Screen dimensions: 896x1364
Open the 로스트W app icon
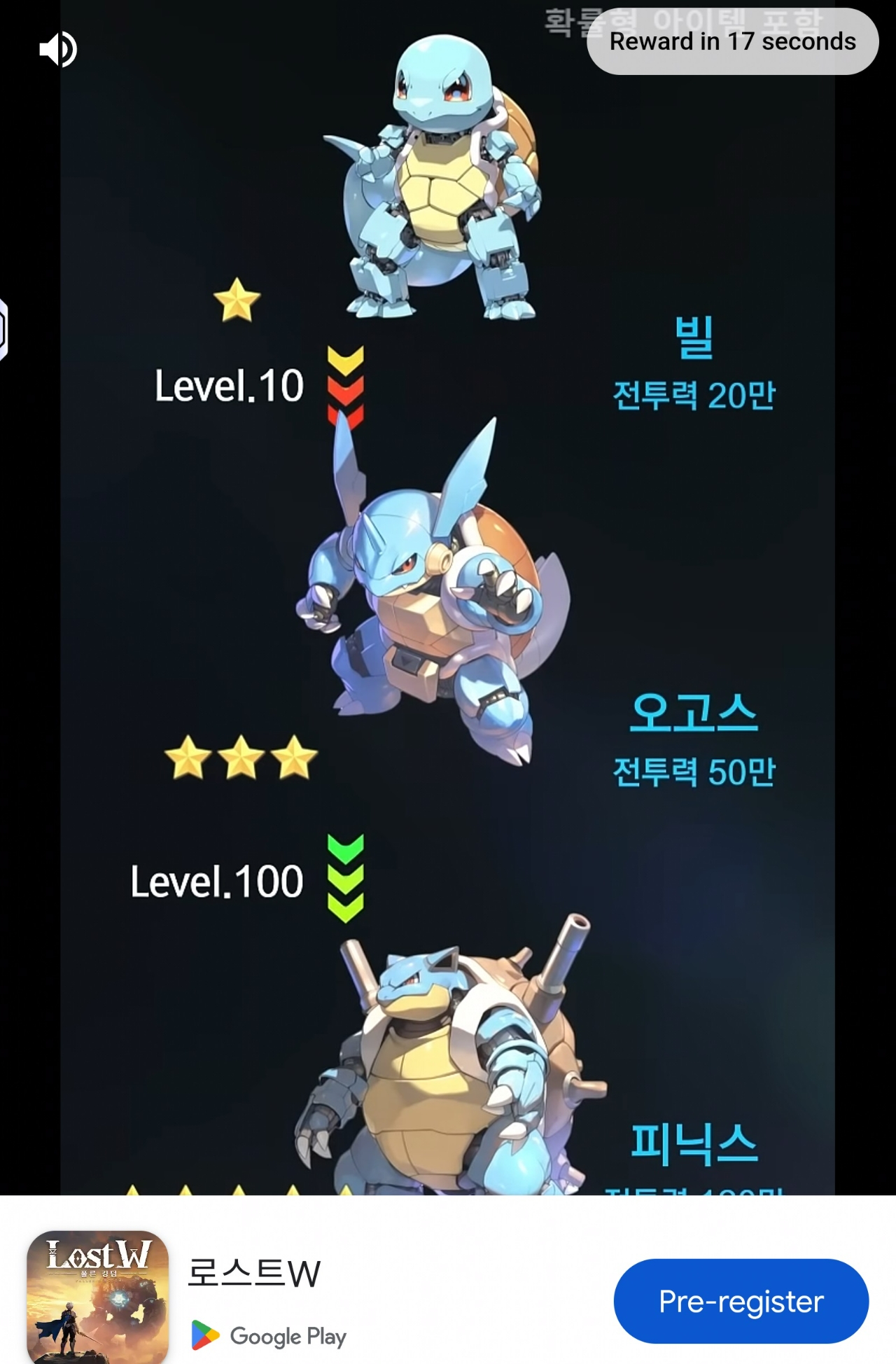97,1297
